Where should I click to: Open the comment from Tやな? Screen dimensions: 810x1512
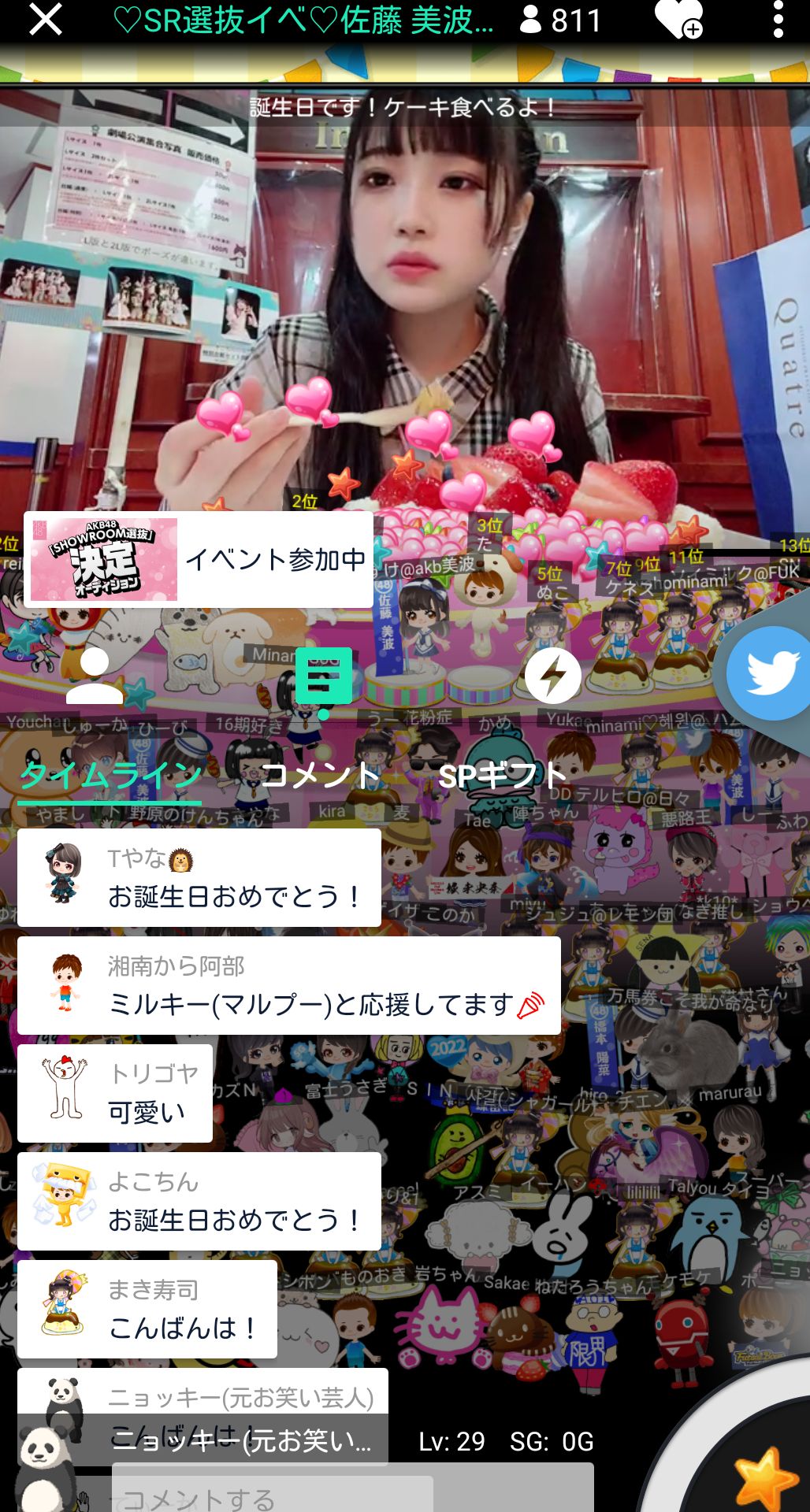click(199, 877)
